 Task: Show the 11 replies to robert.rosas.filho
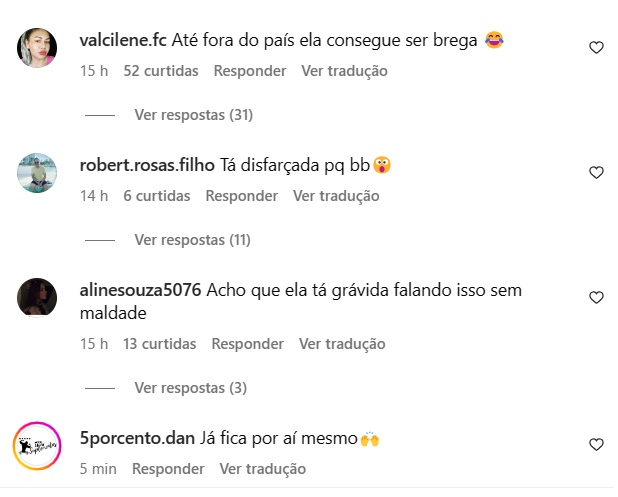[193, 240]
